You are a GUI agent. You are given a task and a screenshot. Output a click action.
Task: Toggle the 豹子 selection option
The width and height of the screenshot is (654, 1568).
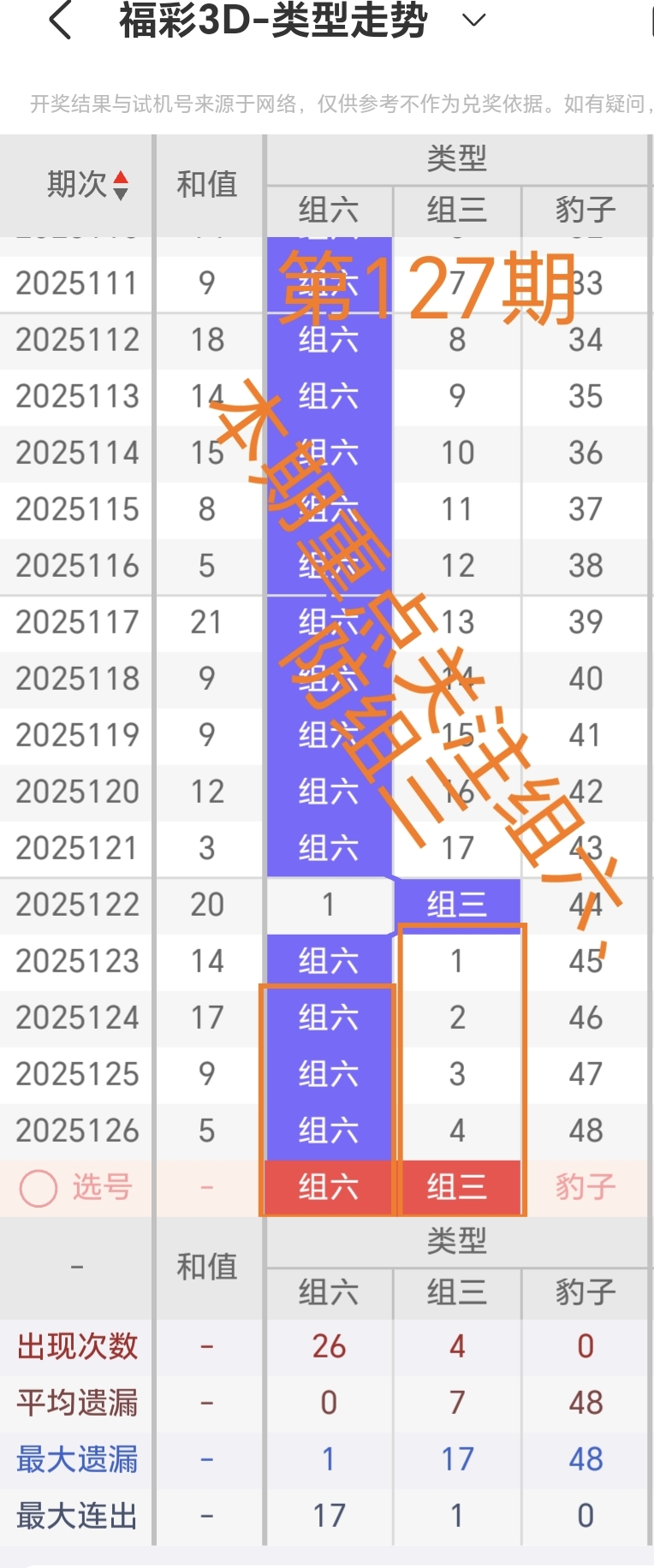(585, 1188)
